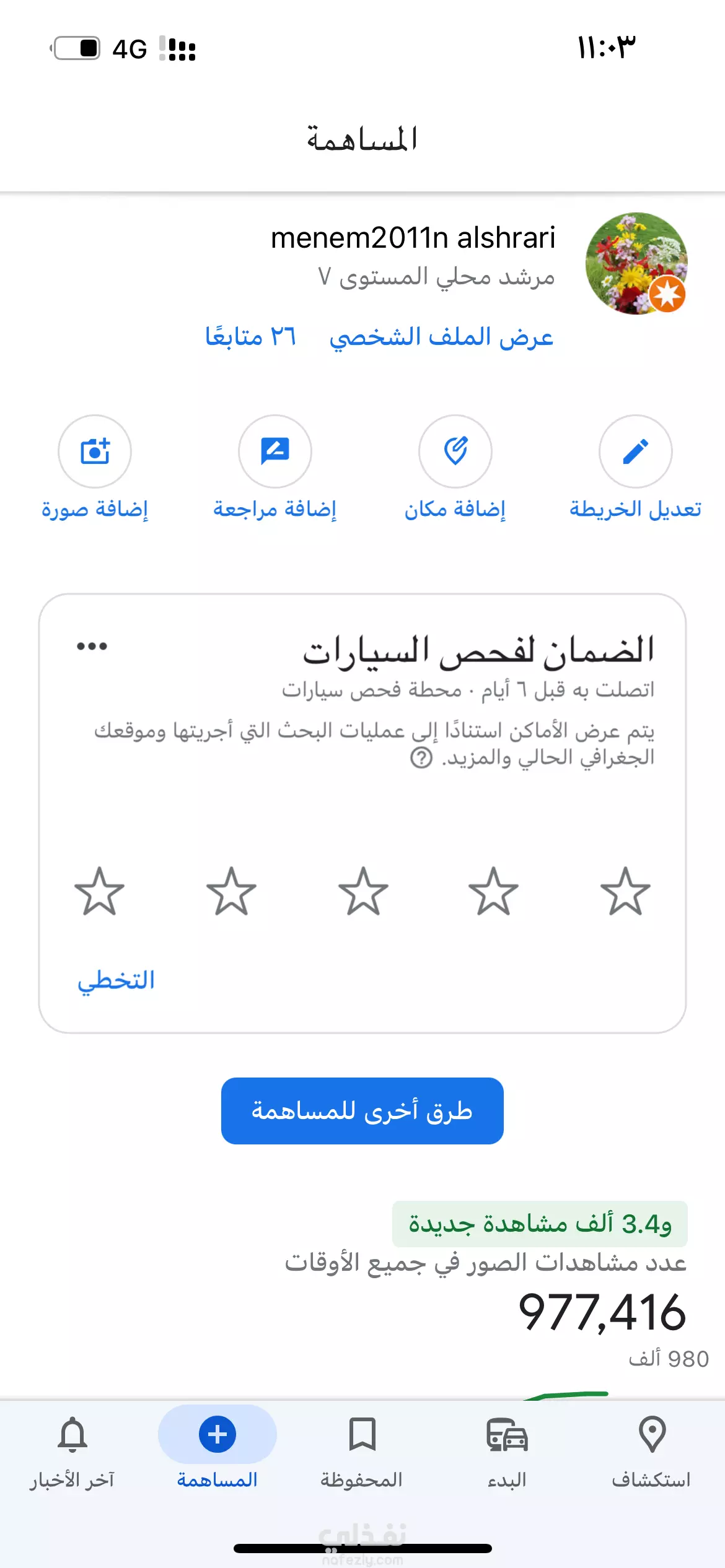Tap تعديل الخريطة edit map button
Image resolution: width=725 pixels, height=1568 pixels.
(635, 468)
